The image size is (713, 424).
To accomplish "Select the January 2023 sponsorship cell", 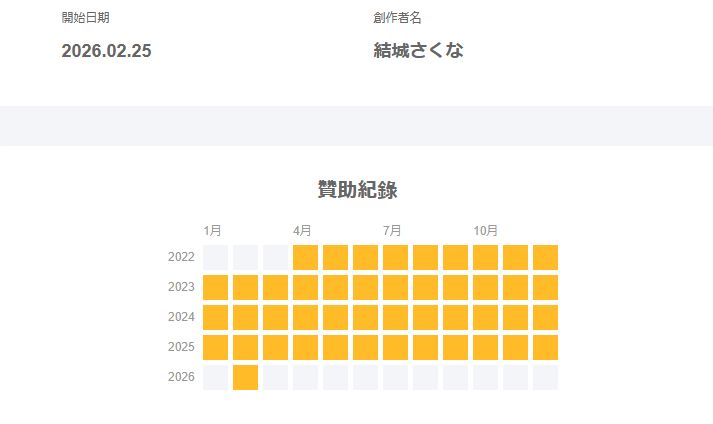I will 215,287.
